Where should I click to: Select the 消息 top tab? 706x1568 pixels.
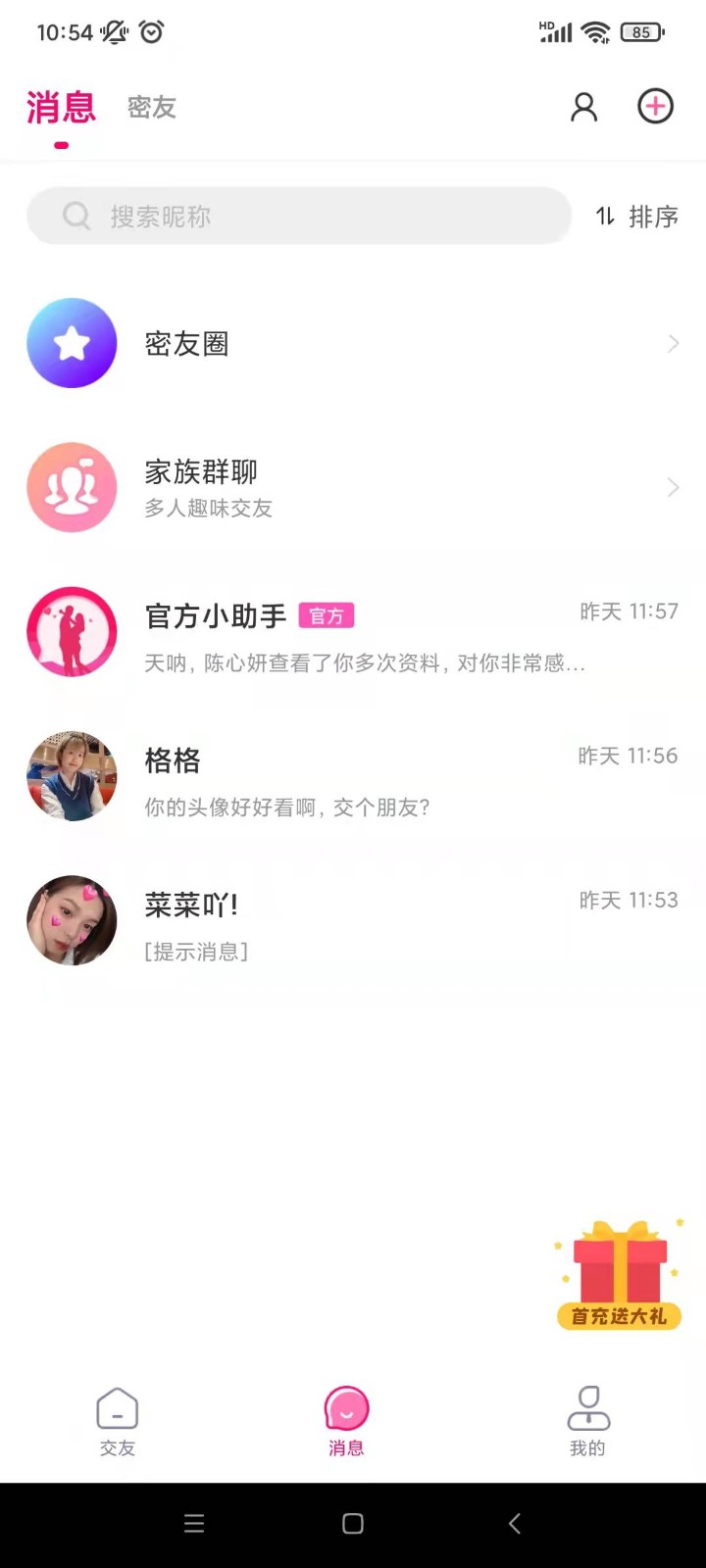(x=61, y=108)
